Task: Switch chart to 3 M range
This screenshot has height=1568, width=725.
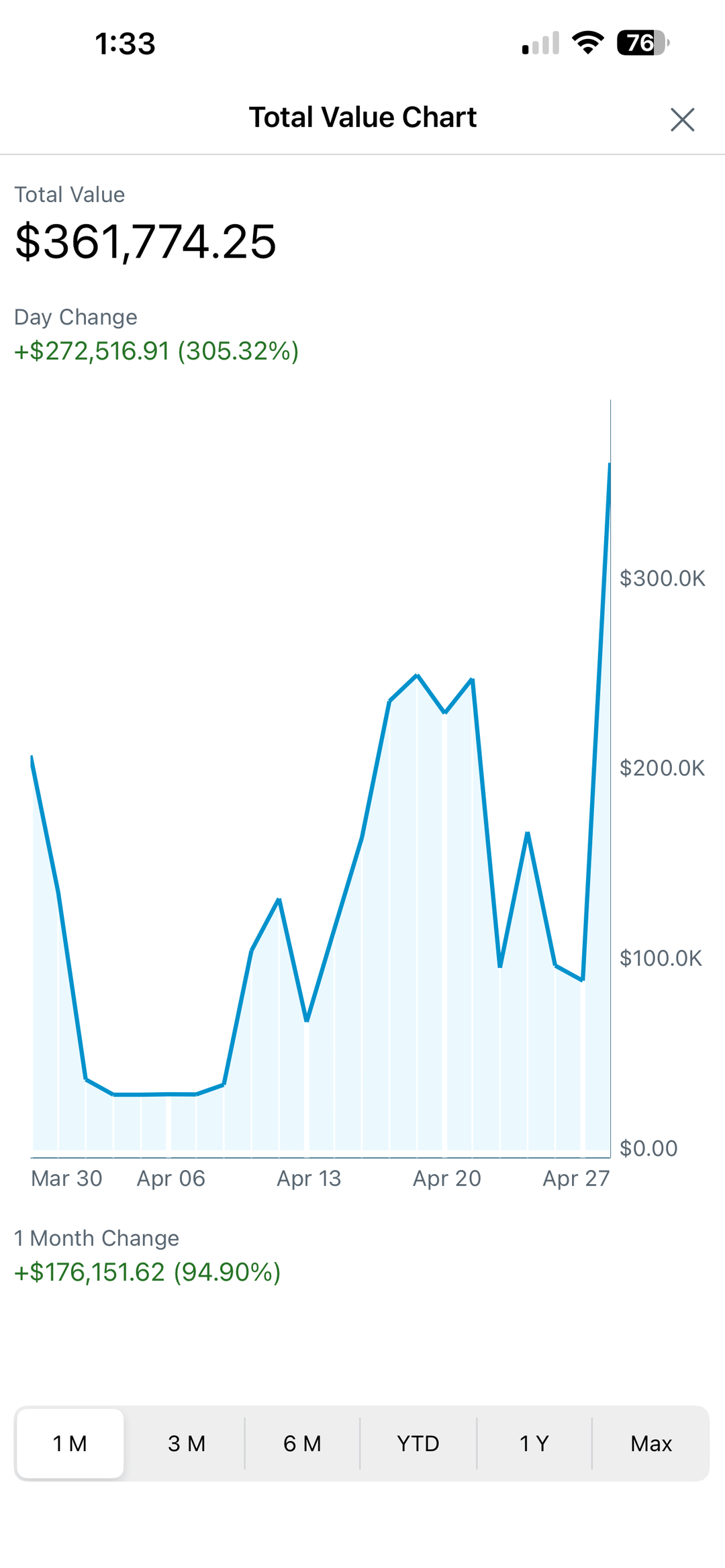Action: click(x=187, y=1443)
